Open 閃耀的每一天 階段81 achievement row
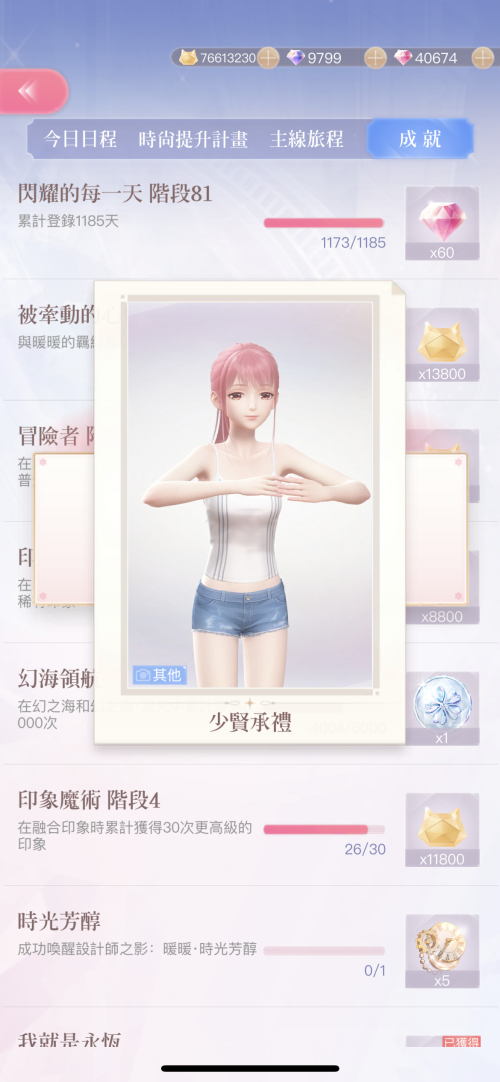 coord(250,219)
